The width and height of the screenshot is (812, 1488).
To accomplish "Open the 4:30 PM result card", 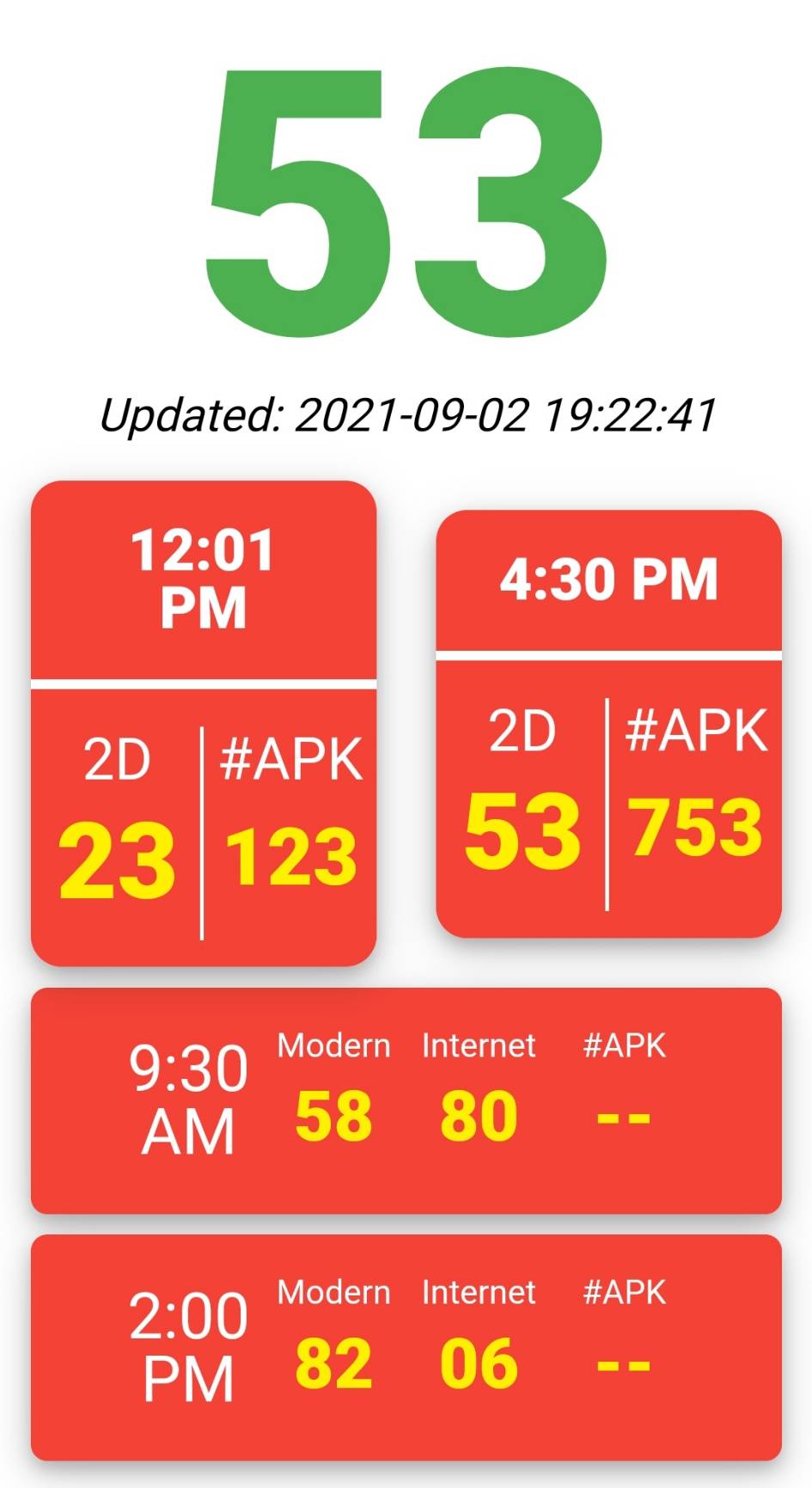I will click(x=608, y=723).
